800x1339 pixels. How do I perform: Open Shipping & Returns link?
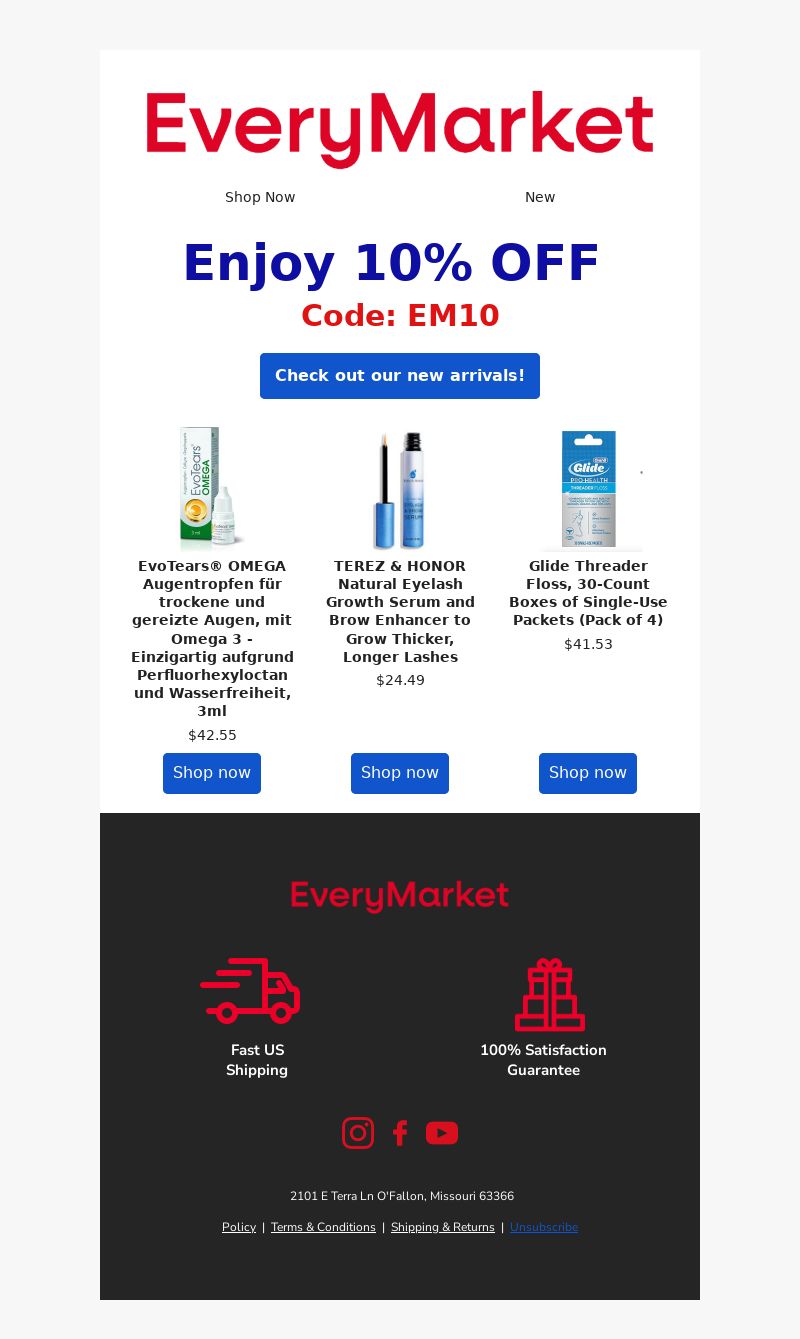(x=443, y=1227)
